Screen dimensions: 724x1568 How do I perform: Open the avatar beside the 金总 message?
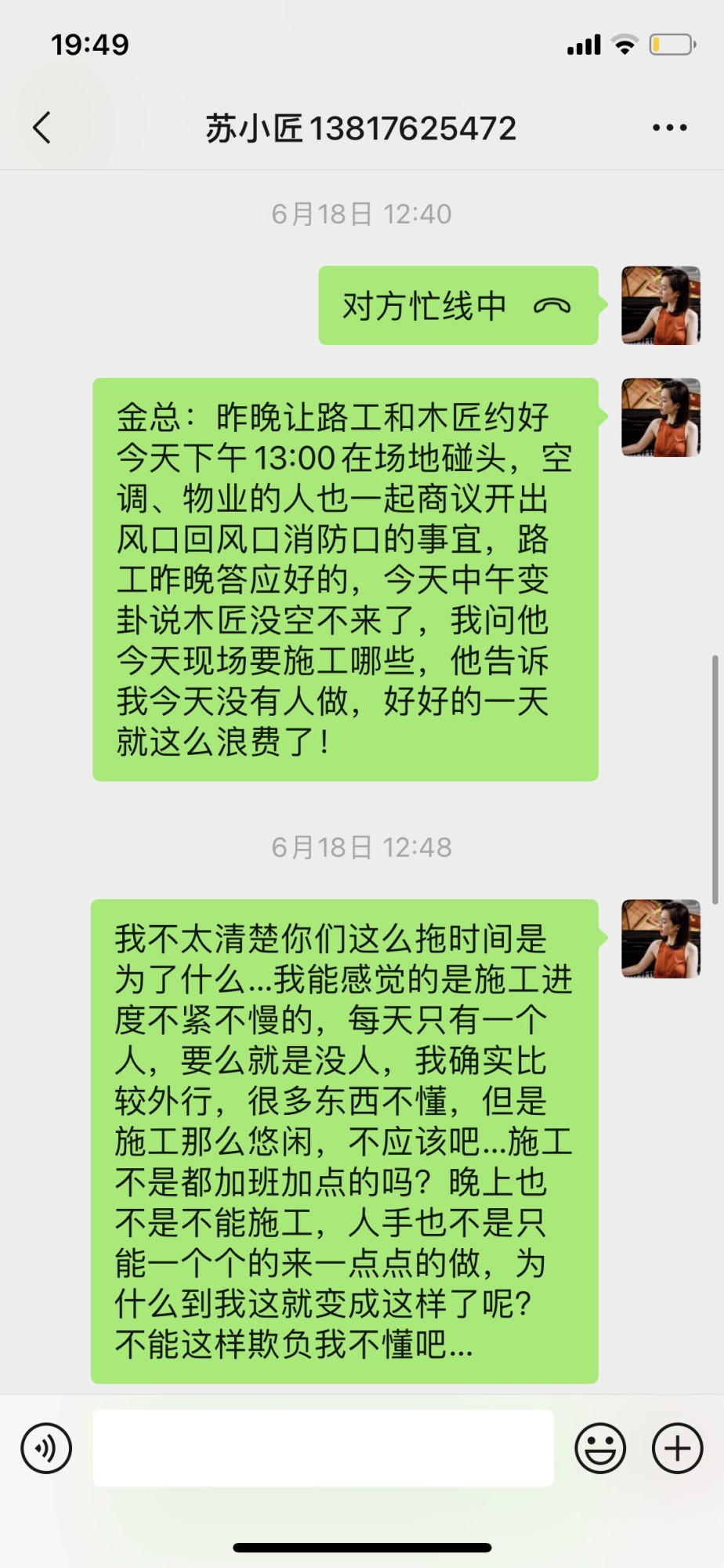tap(661, 418)
